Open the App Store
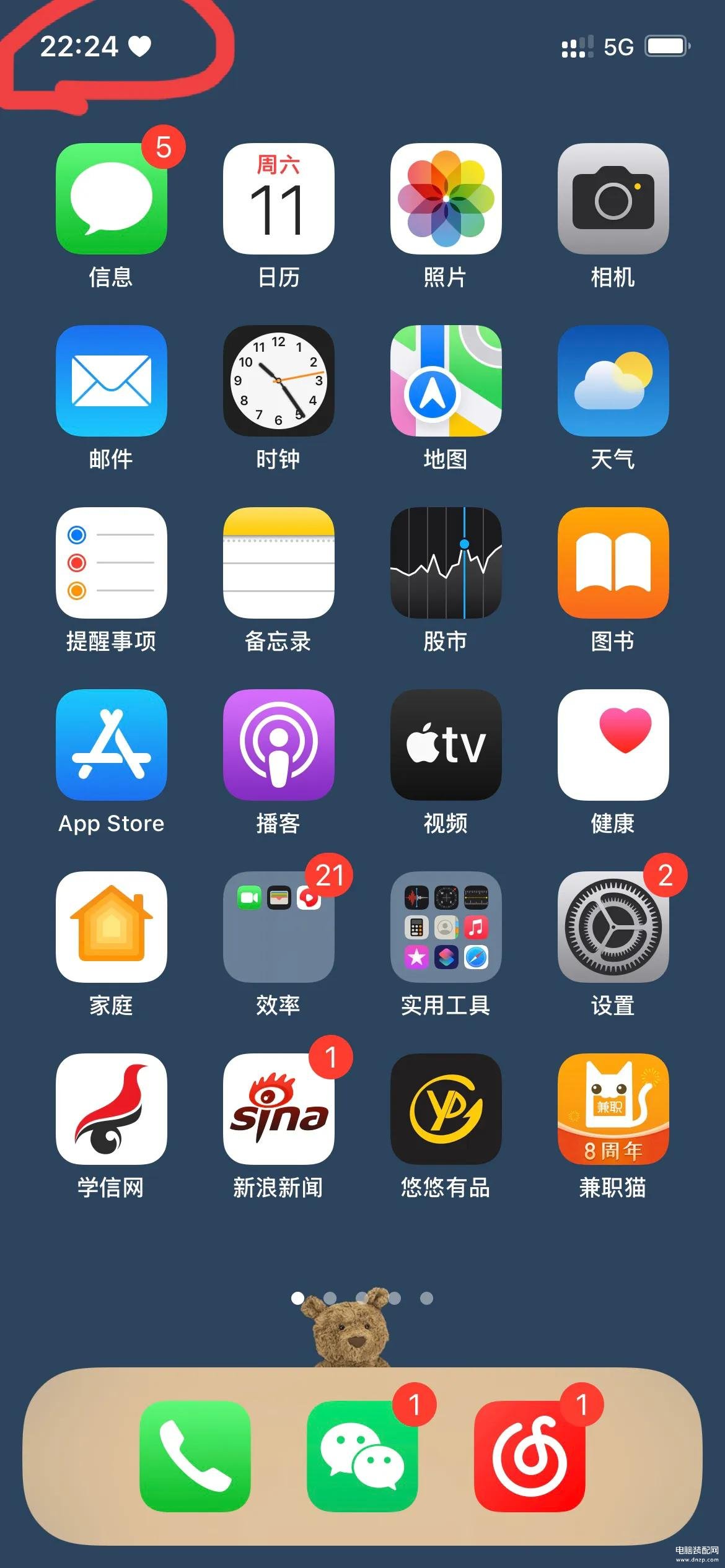 click(112, 745)
